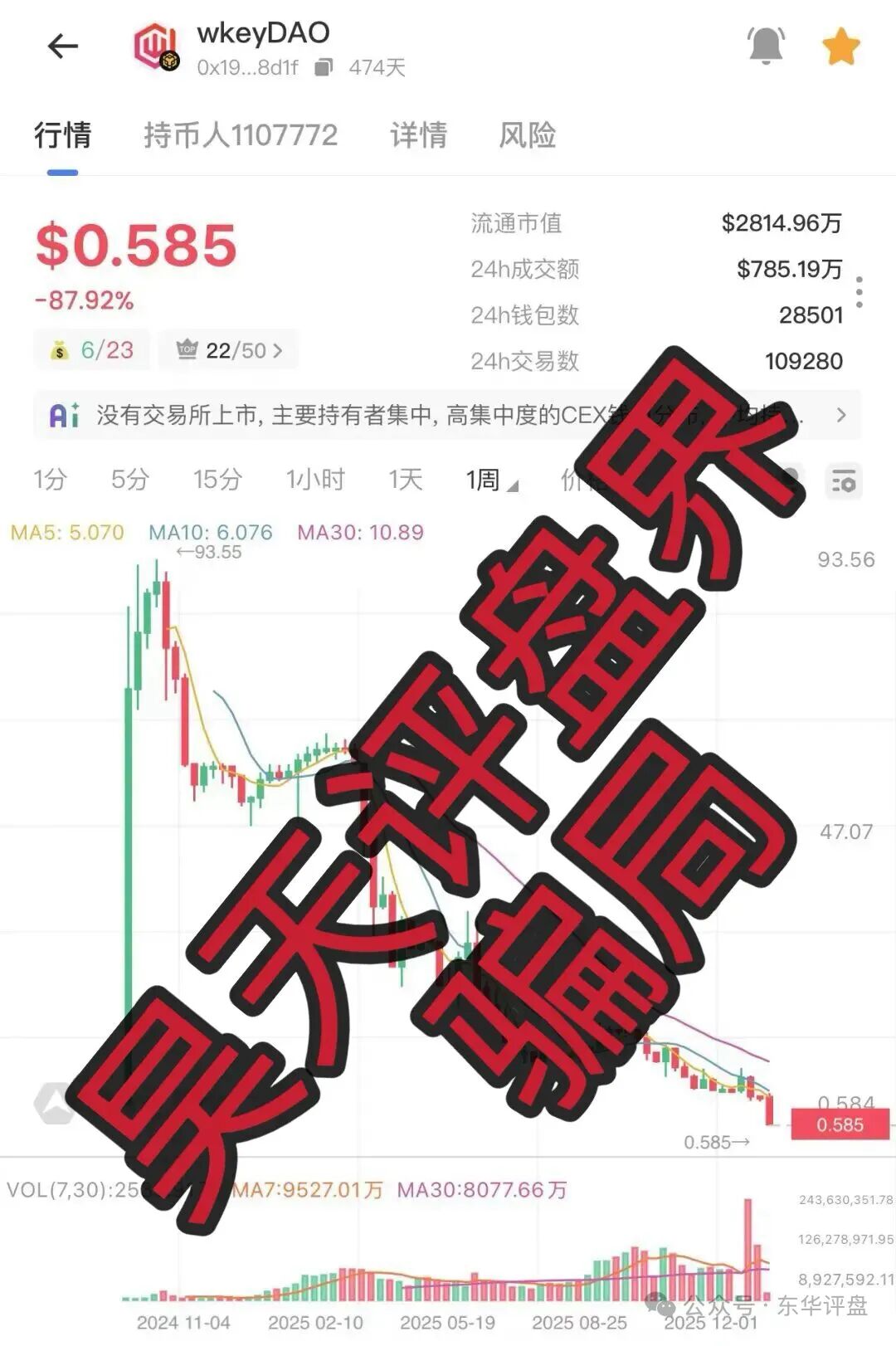Expand the AI summary banner
This screenshot has width=896, height=1346.
pos(840,414)
